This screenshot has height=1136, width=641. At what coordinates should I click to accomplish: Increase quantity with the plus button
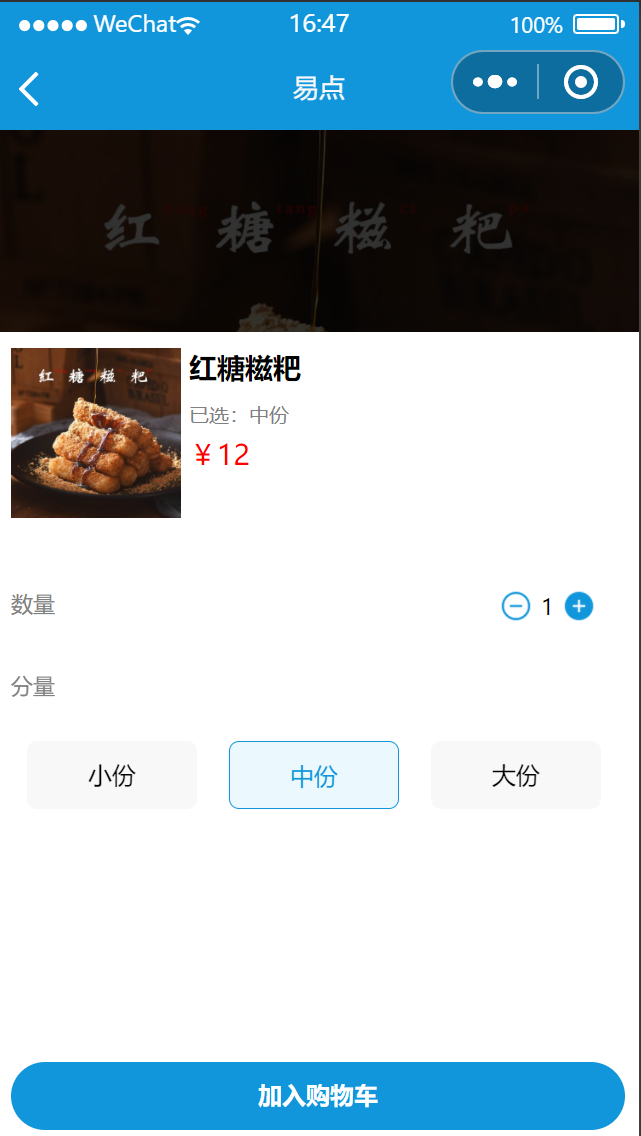[x=579, y=606]
